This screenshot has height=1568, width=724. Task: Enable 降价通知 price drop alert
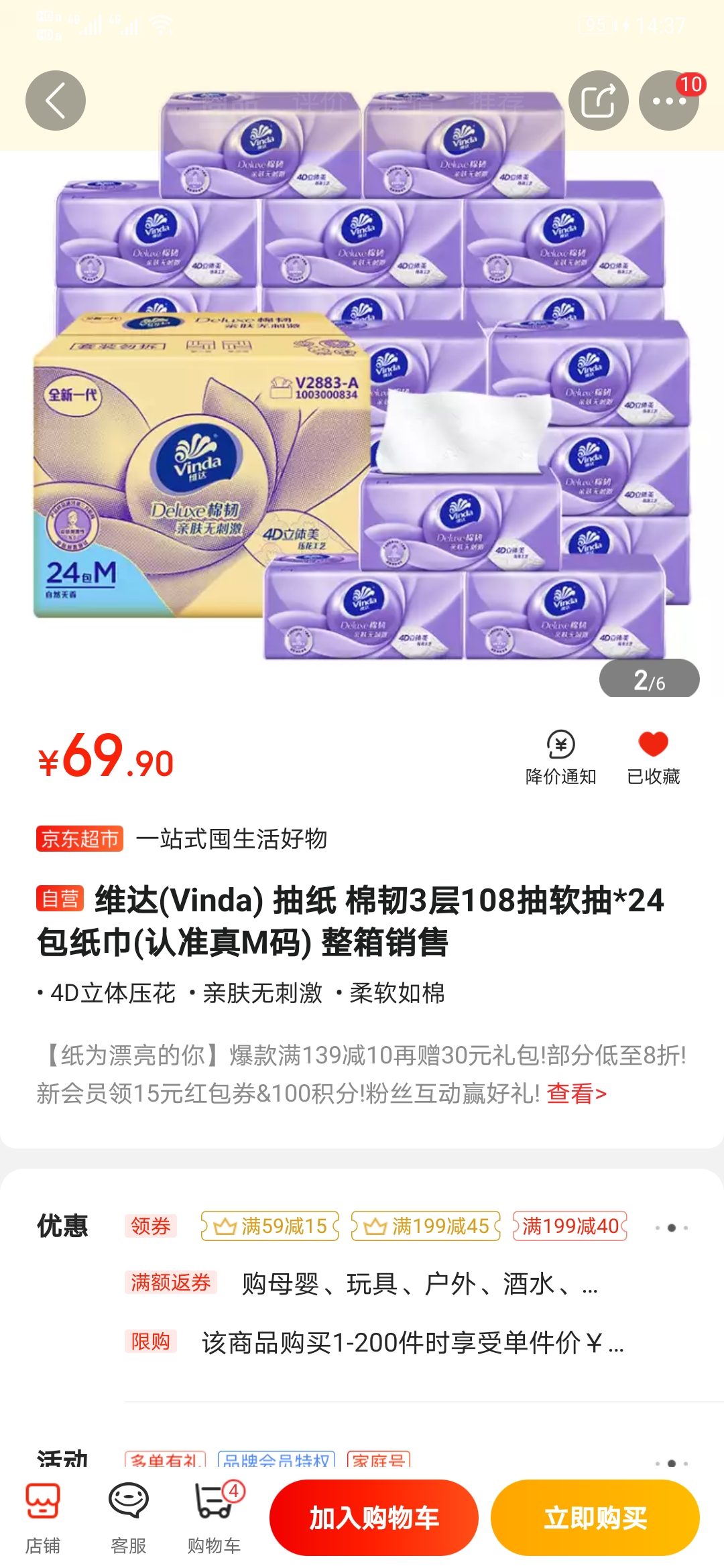coord(560,757)
